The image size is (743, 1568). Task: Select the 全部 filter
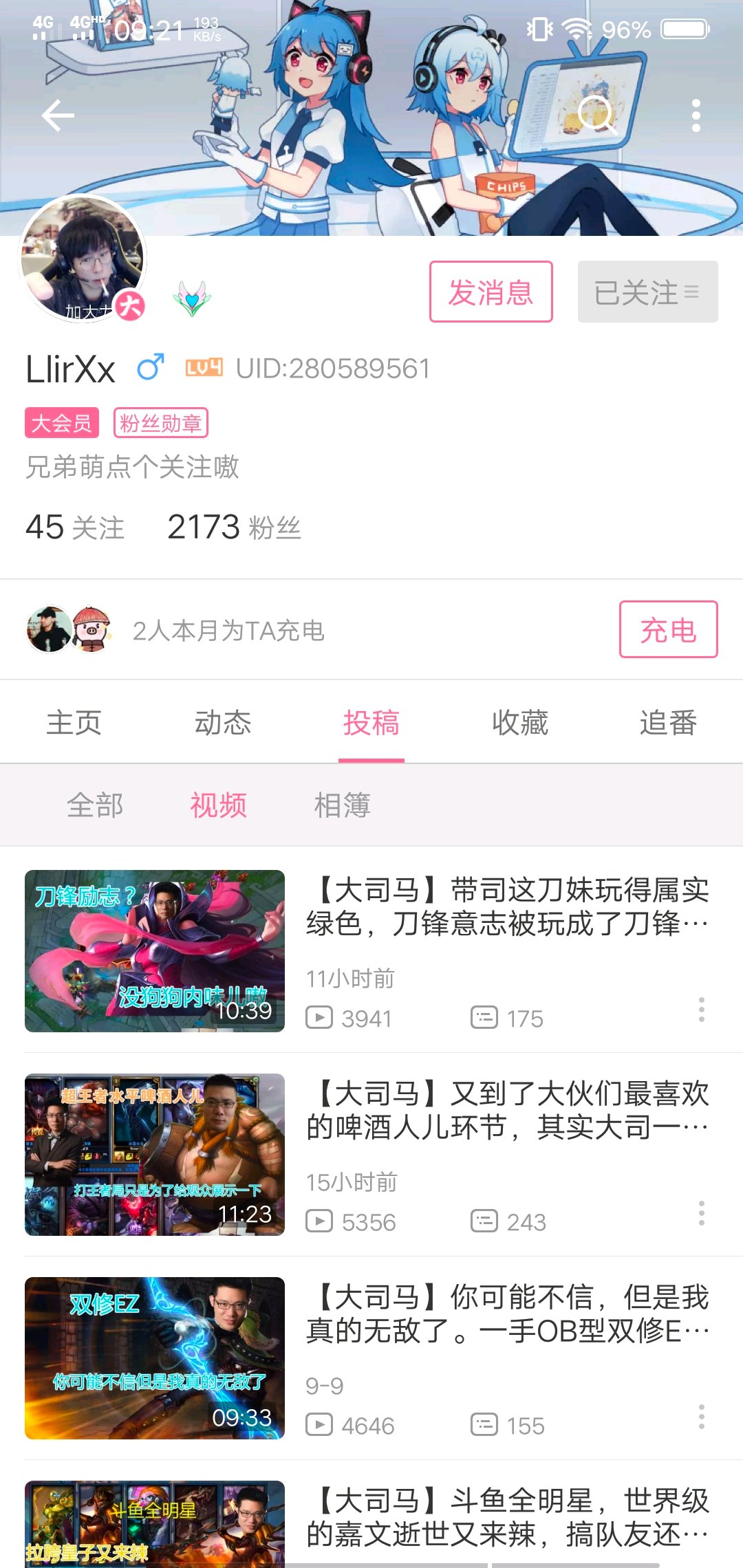(95, 805)
